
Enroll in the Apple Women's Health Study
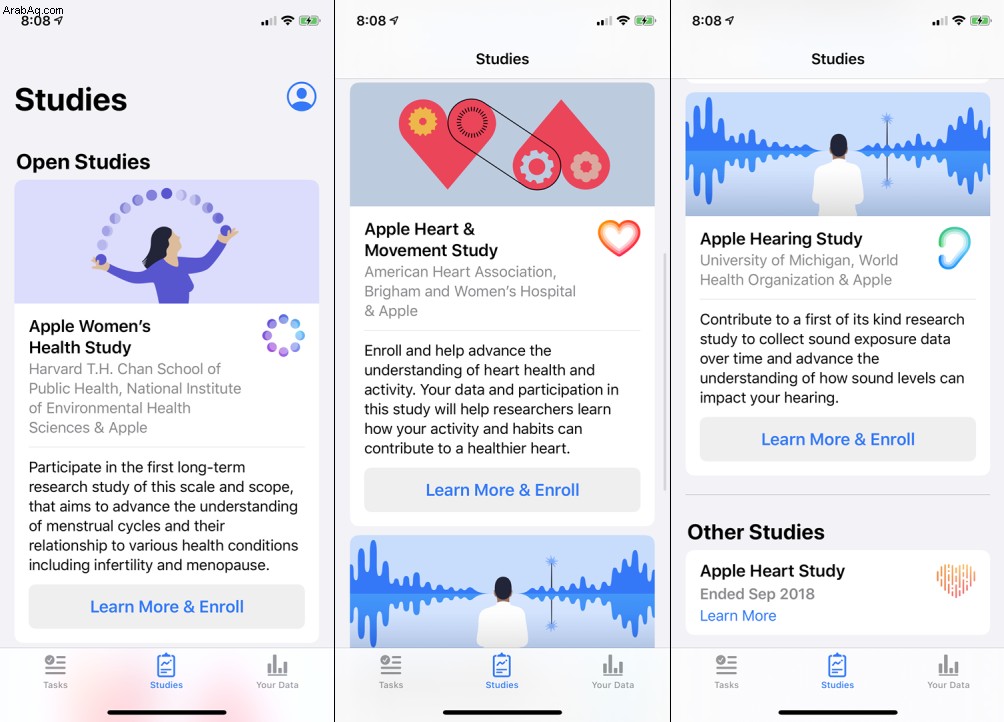(x=167, y=606)
